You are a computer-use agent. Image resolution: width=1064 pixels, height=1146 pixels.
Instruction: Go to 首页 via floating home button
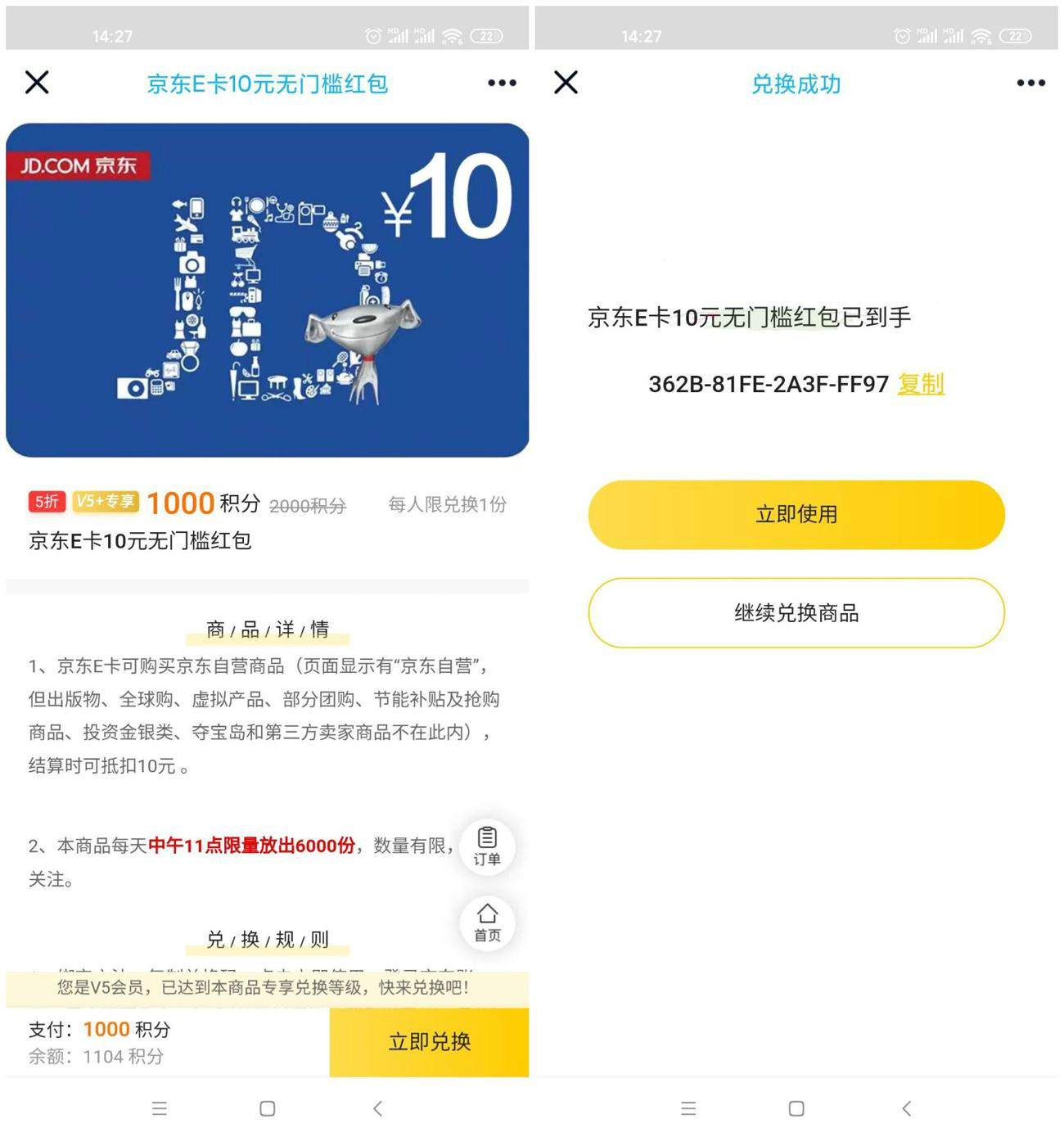(x=487, y=923)
